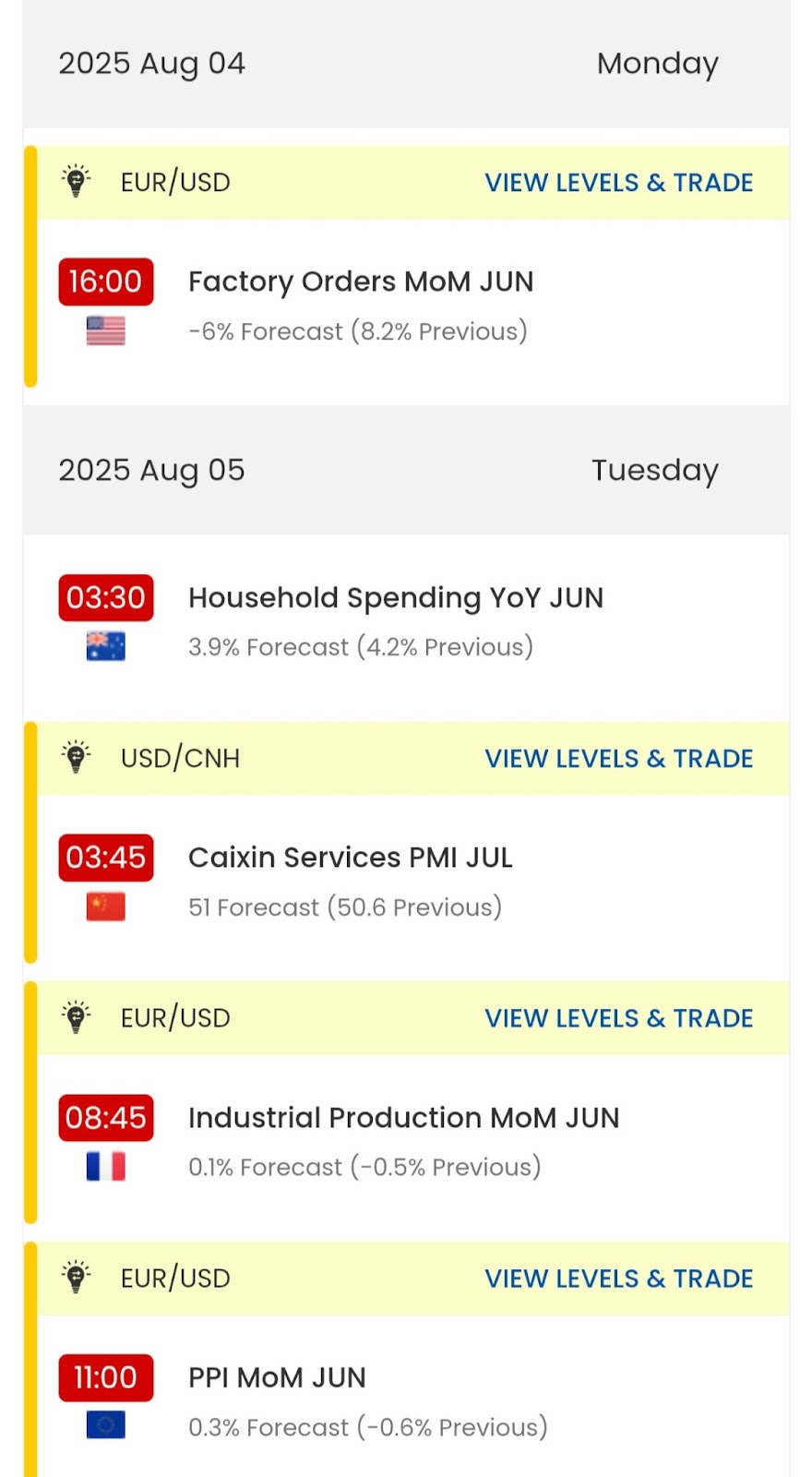The height and width of the screenshot is (1477, 812).
Task: Open the Household Spending YoY JUN event
Action: pos(396,598)
